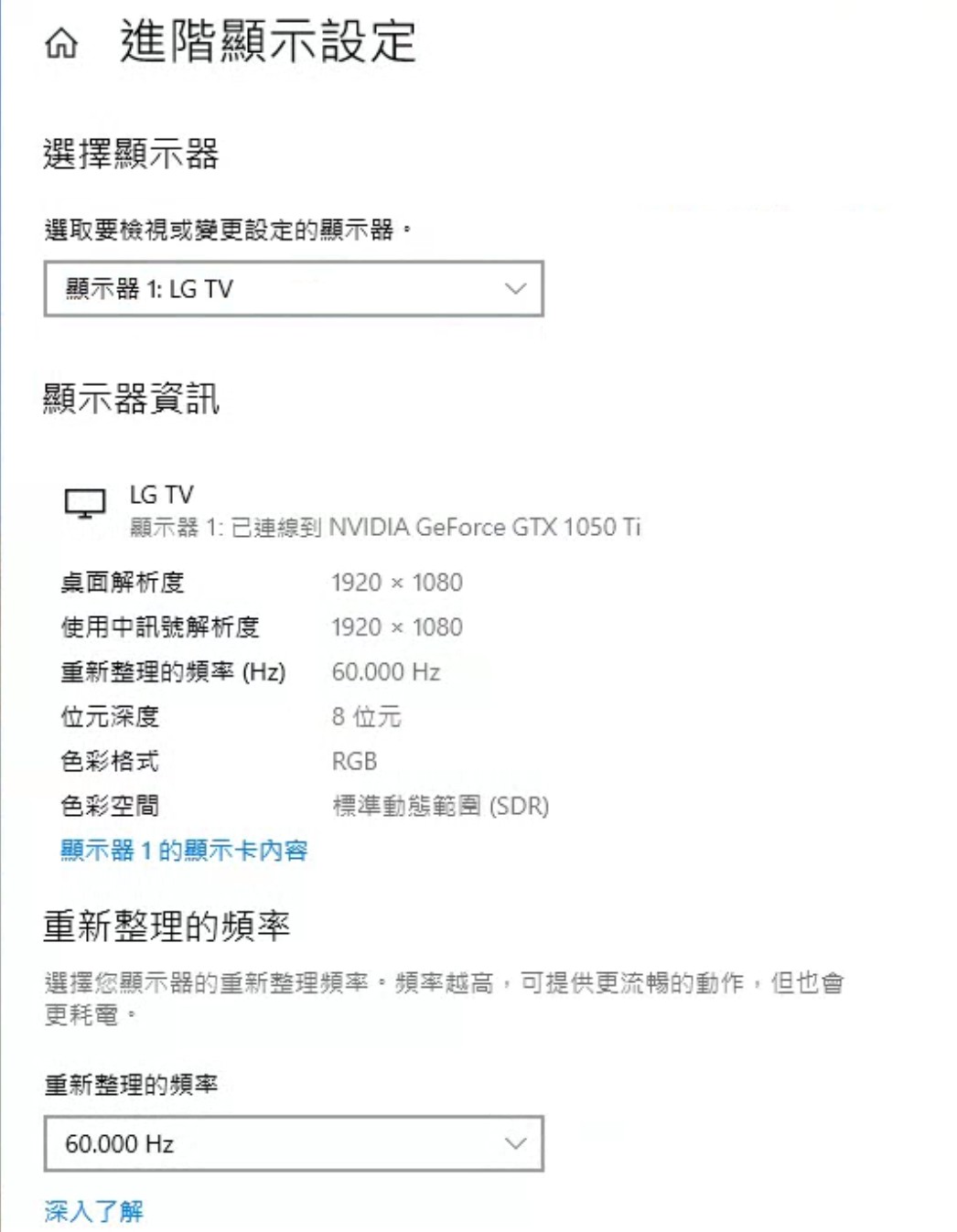
Task: Open the 深入了解 link
Action: coord(93,1211)
